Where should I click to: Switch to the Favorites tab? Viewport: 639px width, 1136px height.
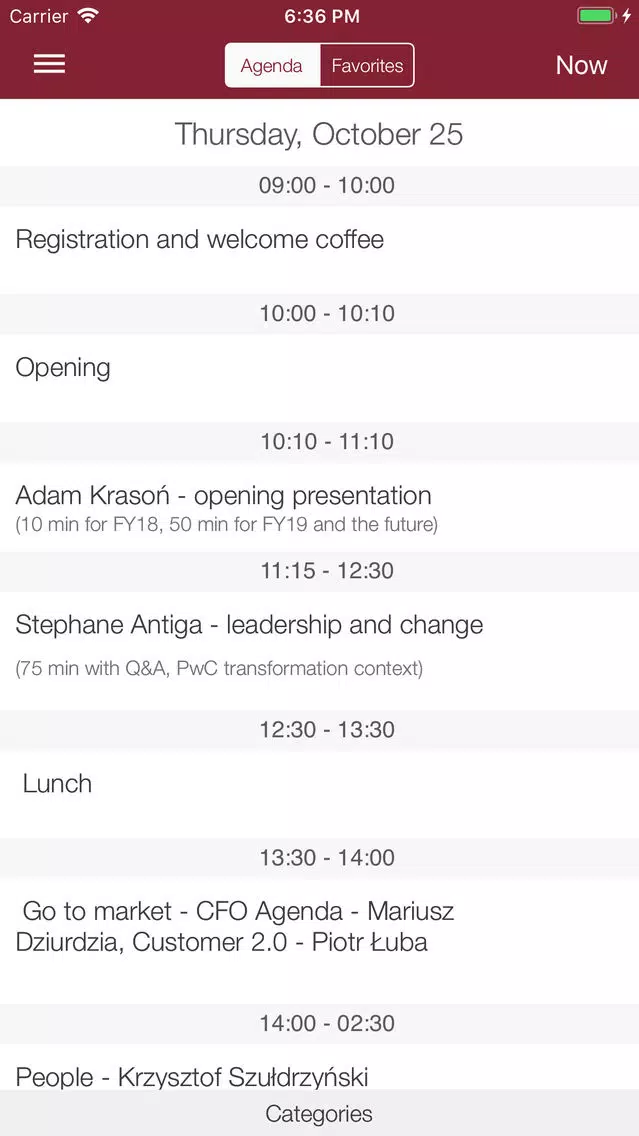point(367,66)
